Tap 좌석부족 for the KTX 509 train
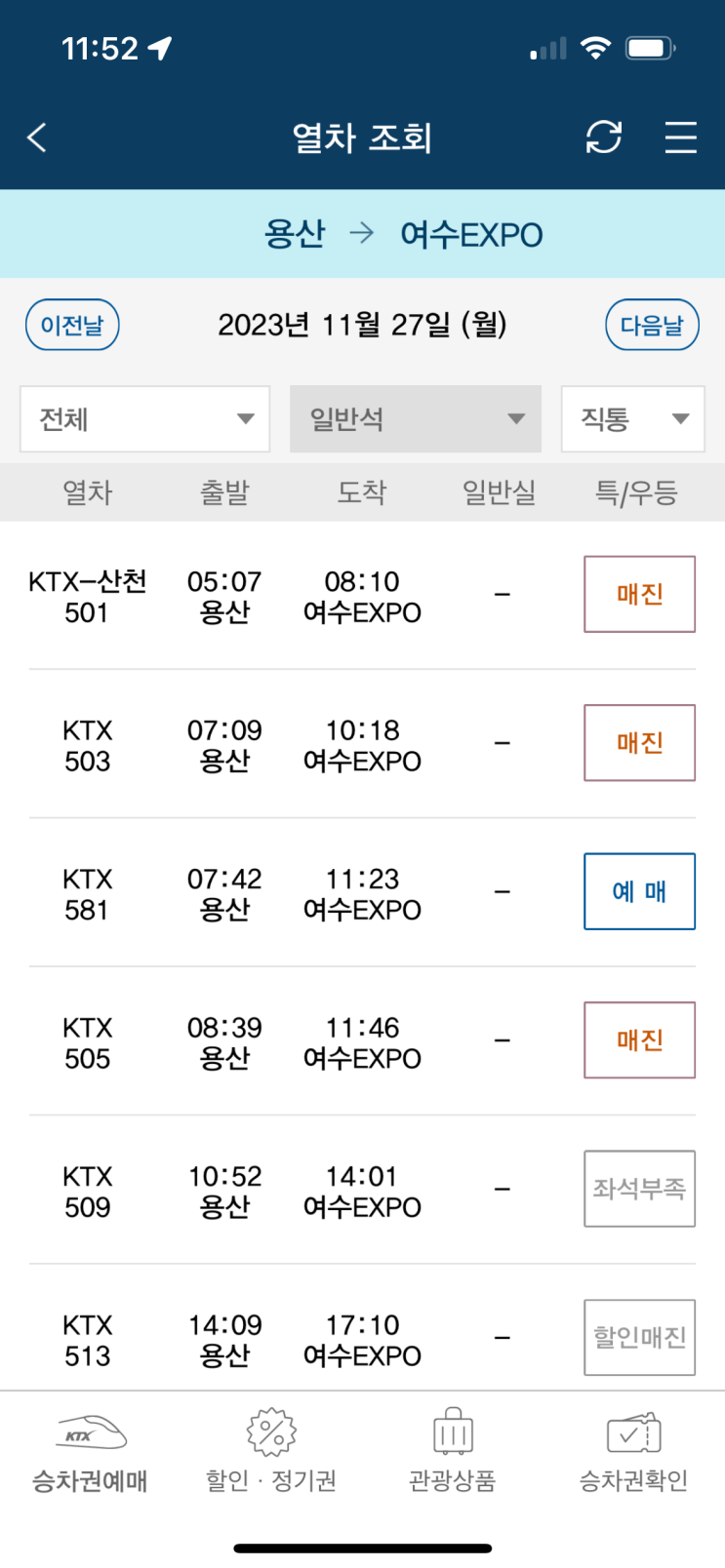 [x=639, y=1189]
